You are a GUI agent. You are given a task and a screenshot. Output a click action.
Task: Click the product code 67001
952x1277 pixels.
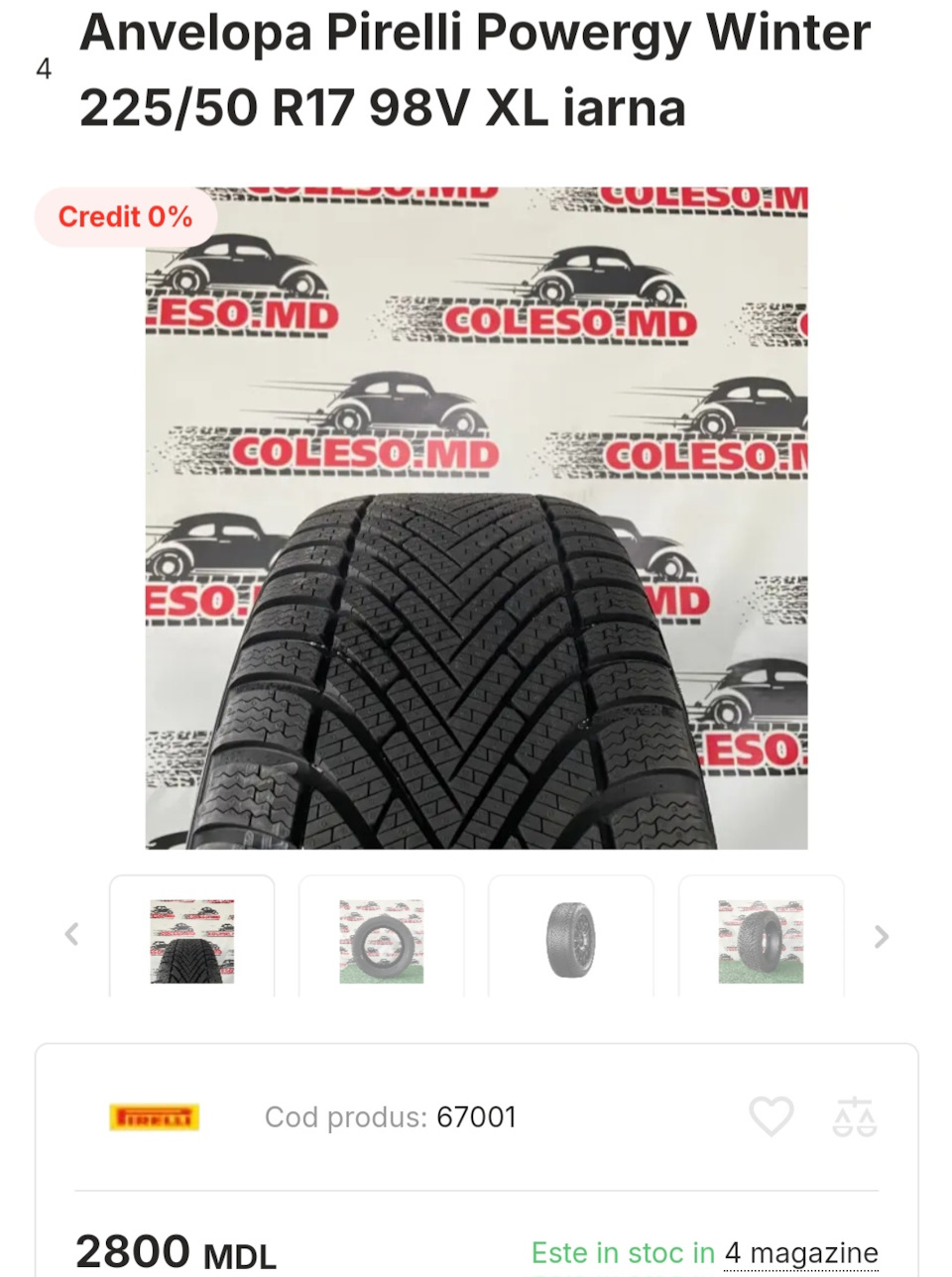tap(478, 1116)
